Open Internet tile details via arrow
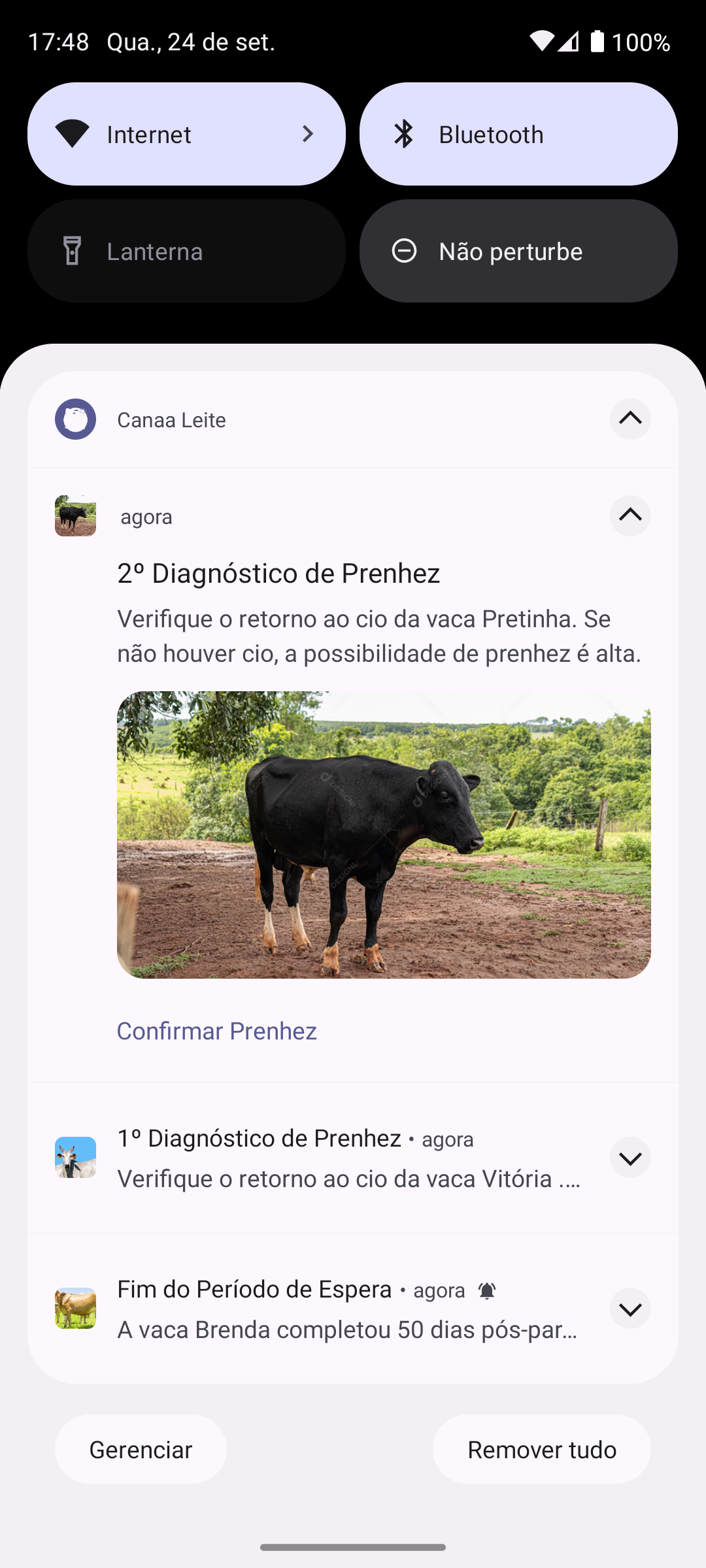Viewport: 706px width, 1568px height. (307, 133)
